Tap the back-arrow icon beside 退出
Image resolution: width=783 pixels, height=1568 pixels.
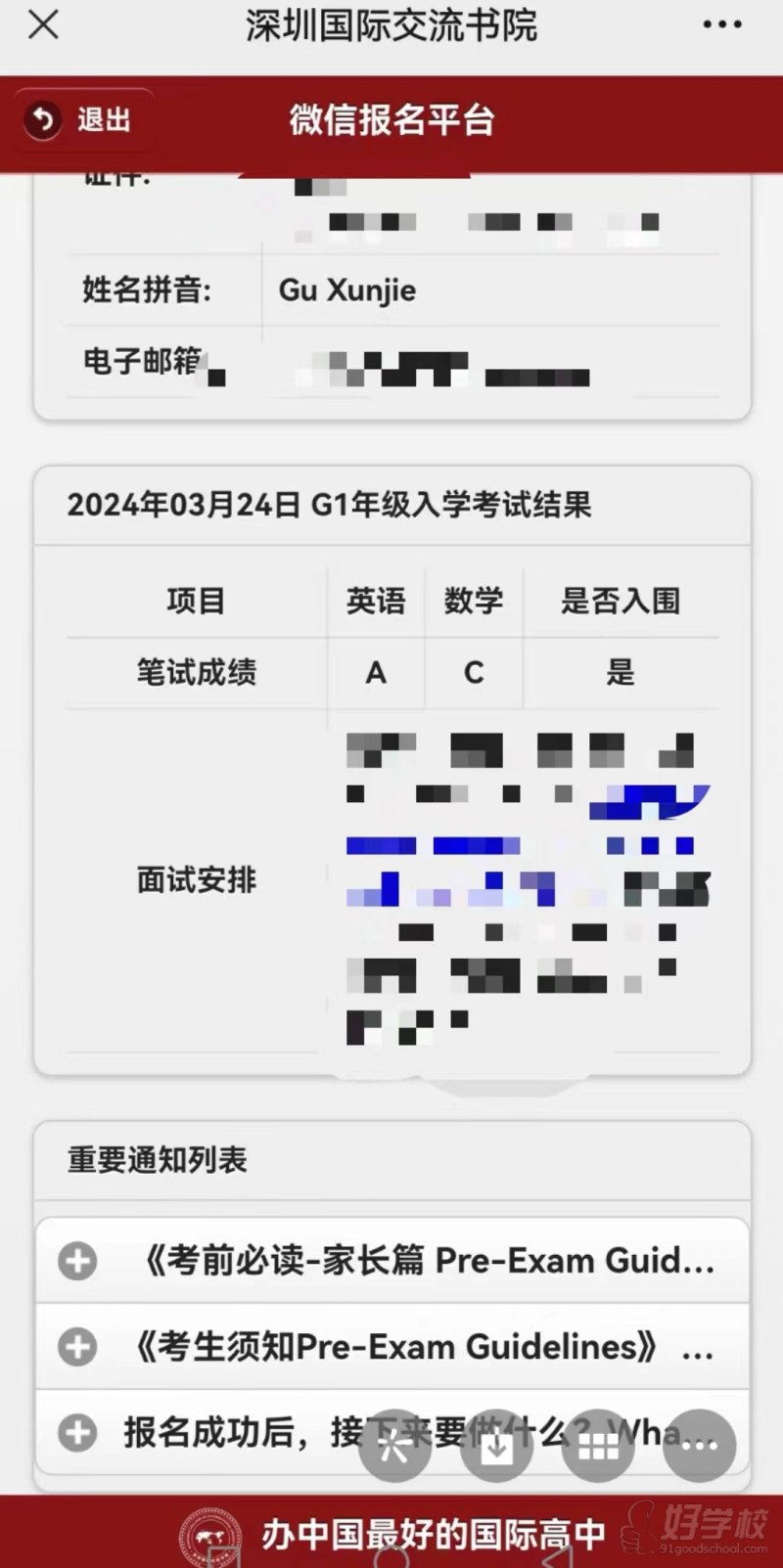click(x=39, y=117)
